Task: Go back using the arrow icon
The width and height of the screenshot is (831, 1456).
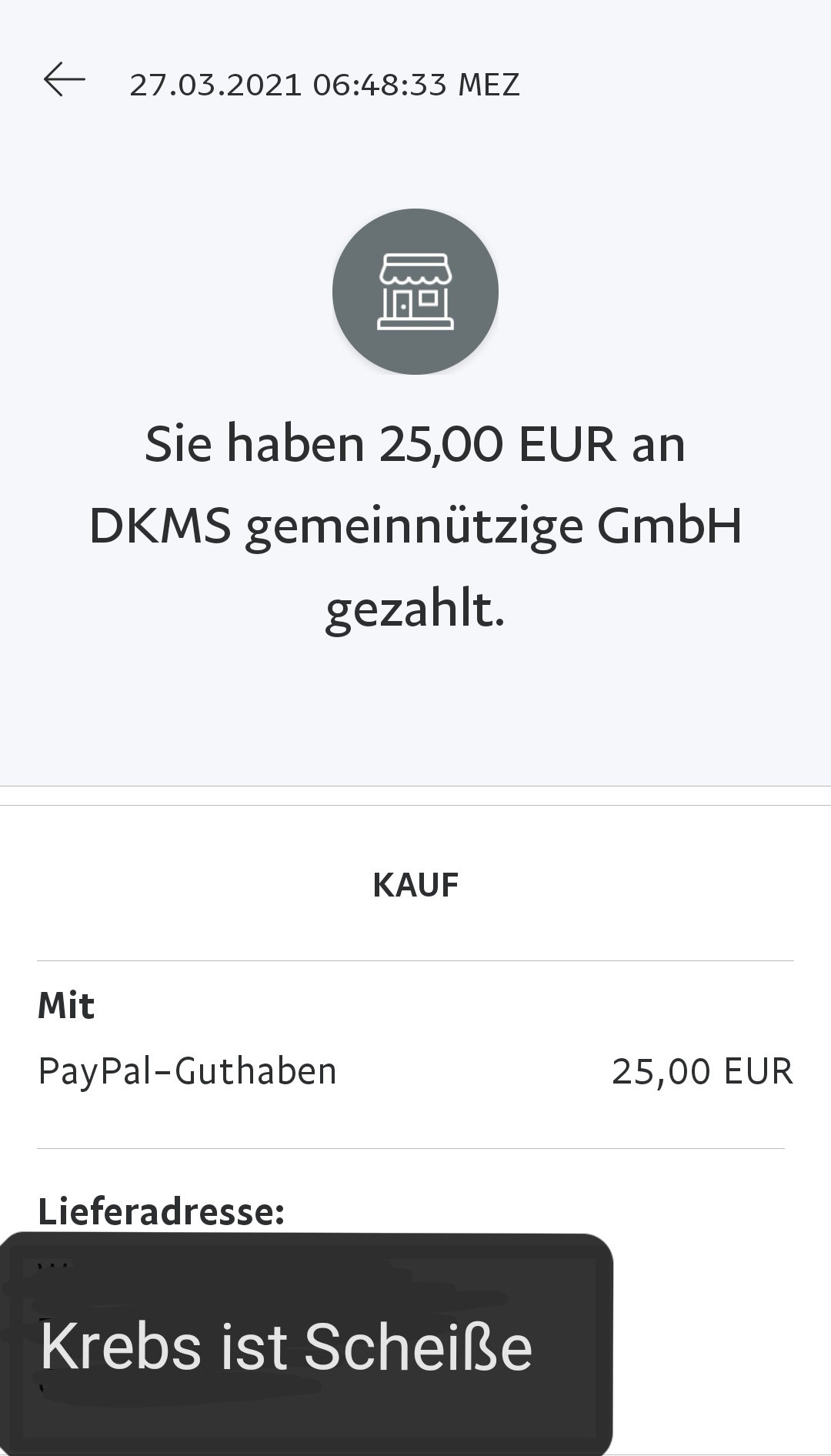Action: point(64,80)
